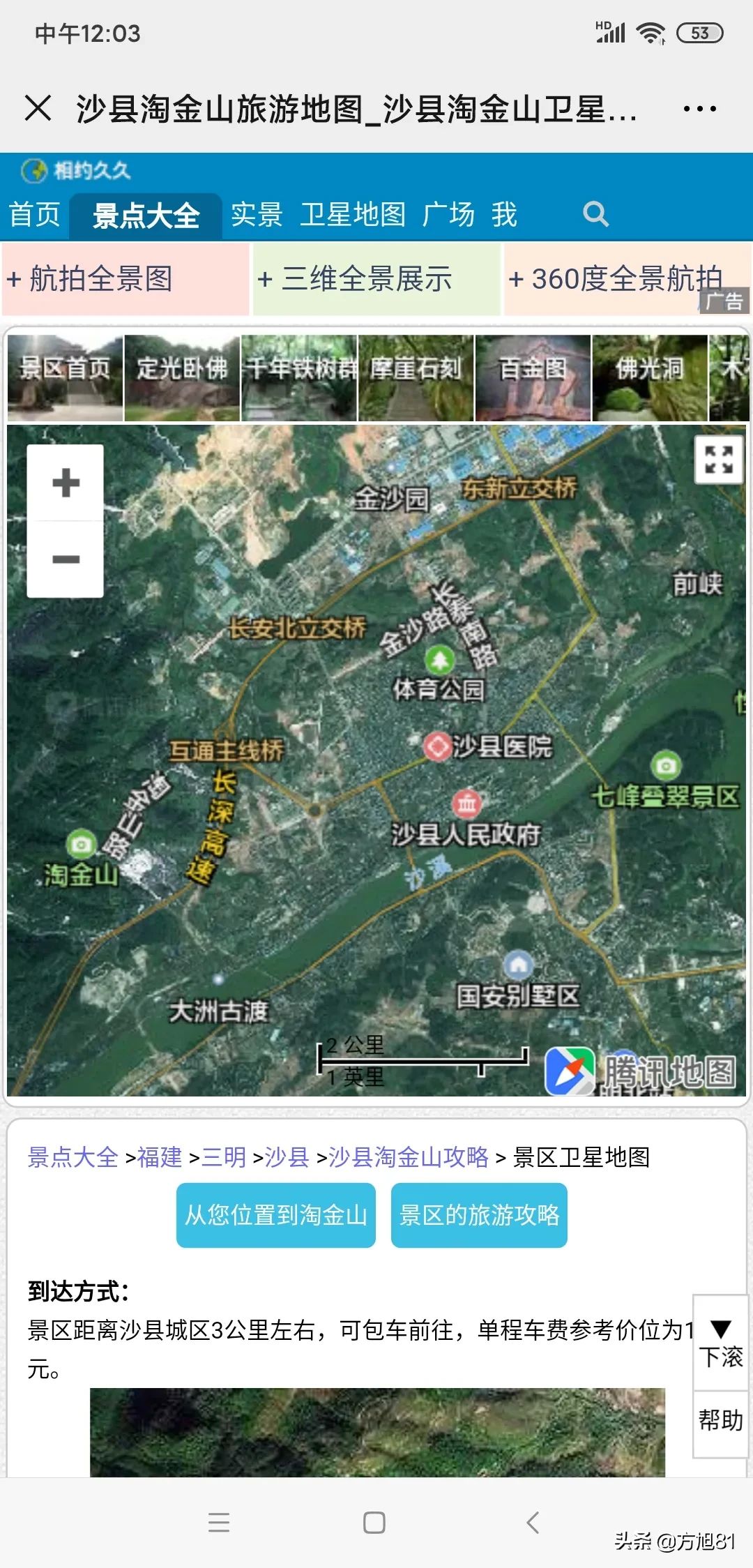753x1568 pixels.
Task: Open the 定光卧佛 scenic spot thumbnail
Action: 182,377
